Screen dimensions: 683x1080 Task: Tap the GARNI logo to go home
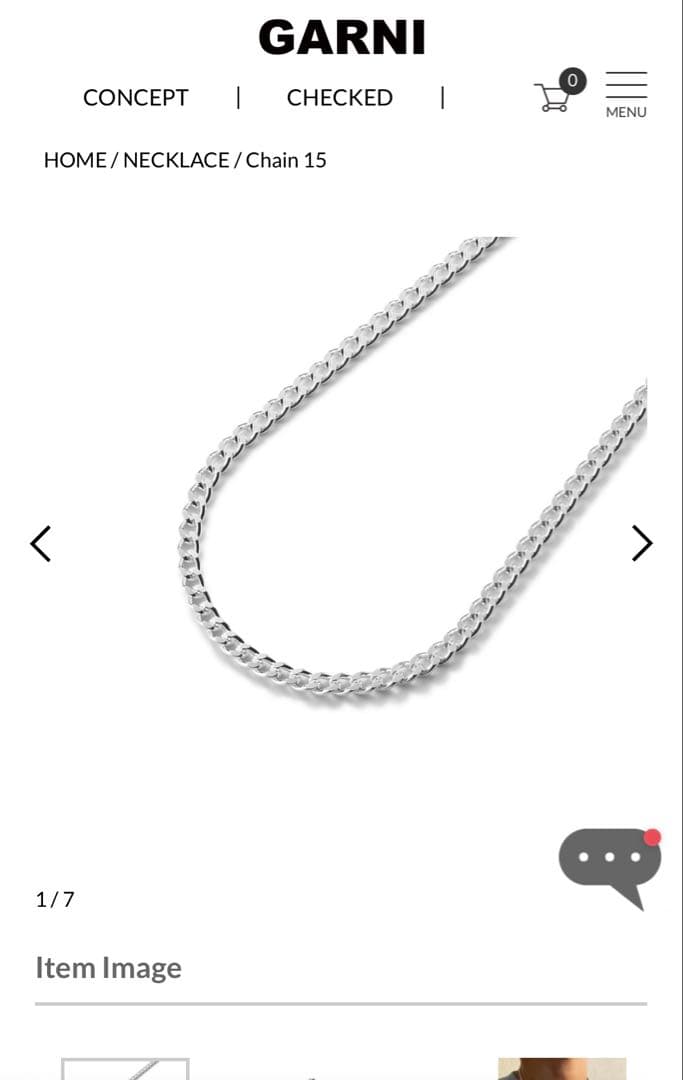click(x=341, y=38)
